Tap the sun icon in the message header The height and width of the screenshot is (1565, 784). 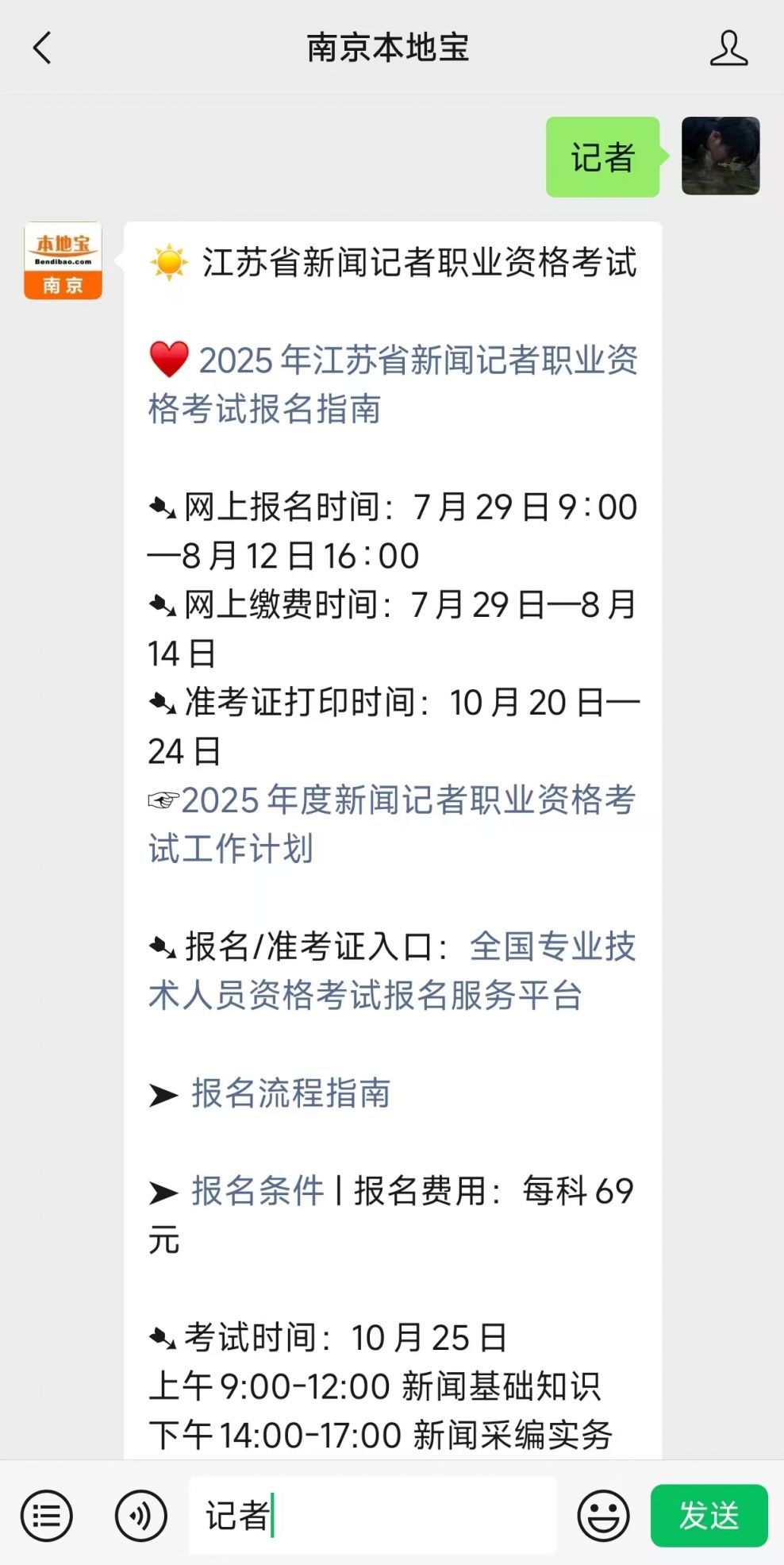168,262
